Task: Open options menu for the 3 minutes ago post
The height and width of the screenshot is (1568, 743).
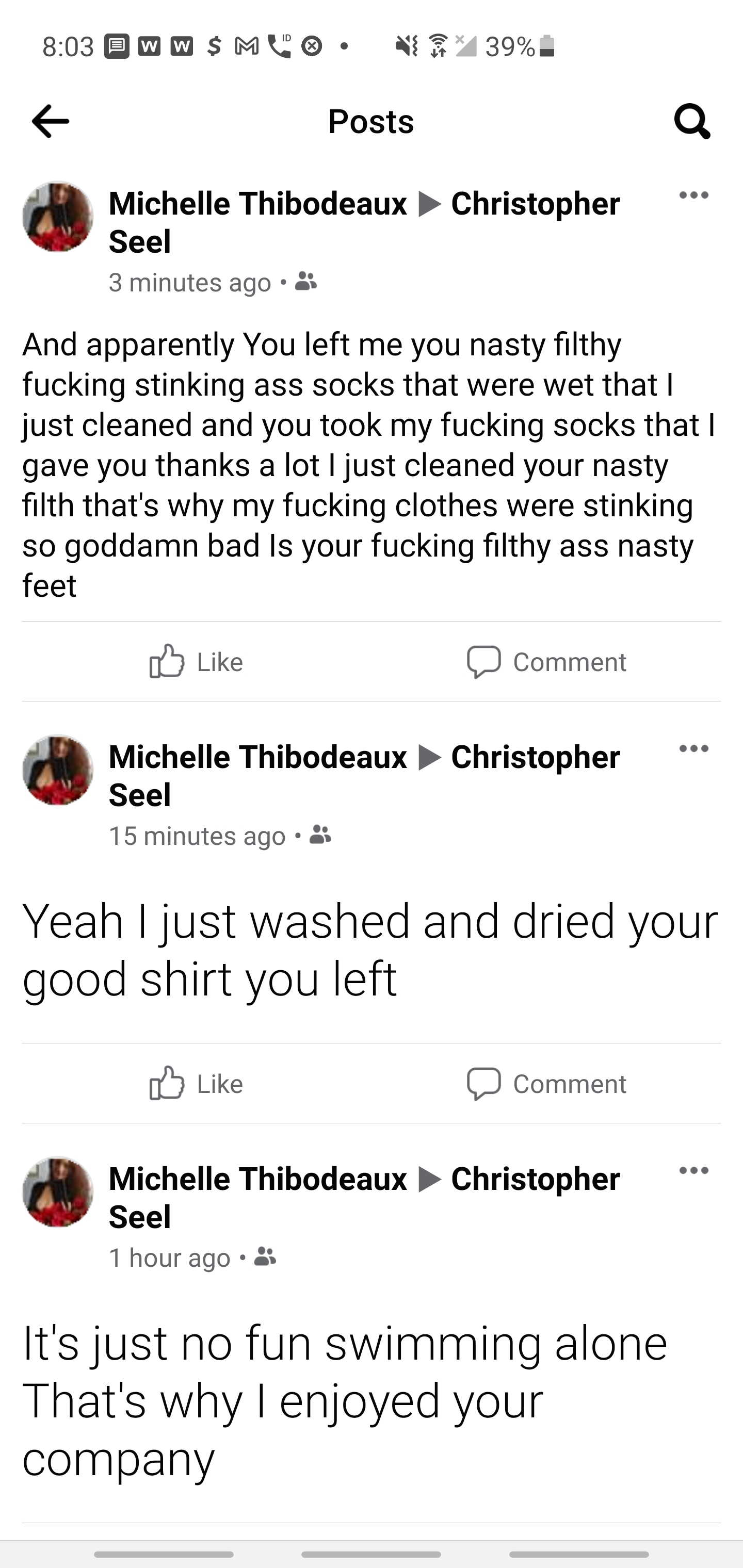Action: [x=693, y=195]
